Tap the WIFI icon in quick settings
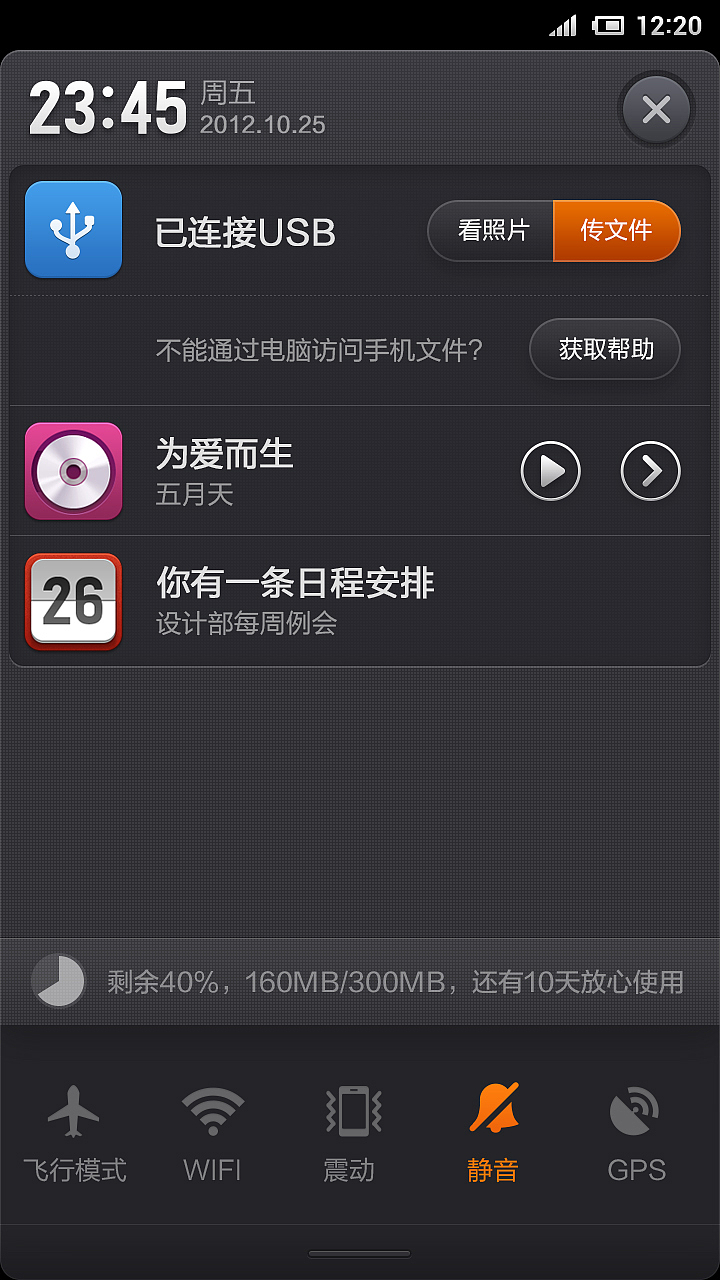720x1280 pixels. (x=211, y=1110)
